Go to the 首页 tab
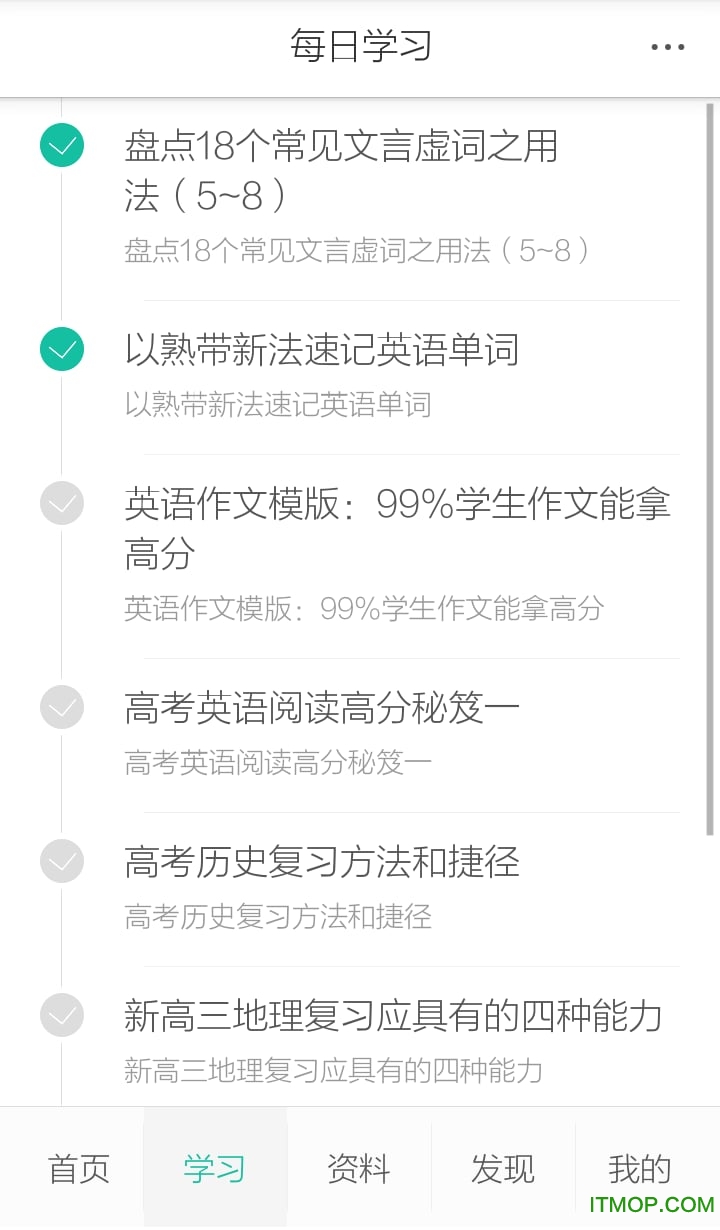This screenshot has height=1230, width=720. [x=79, y=1168]
